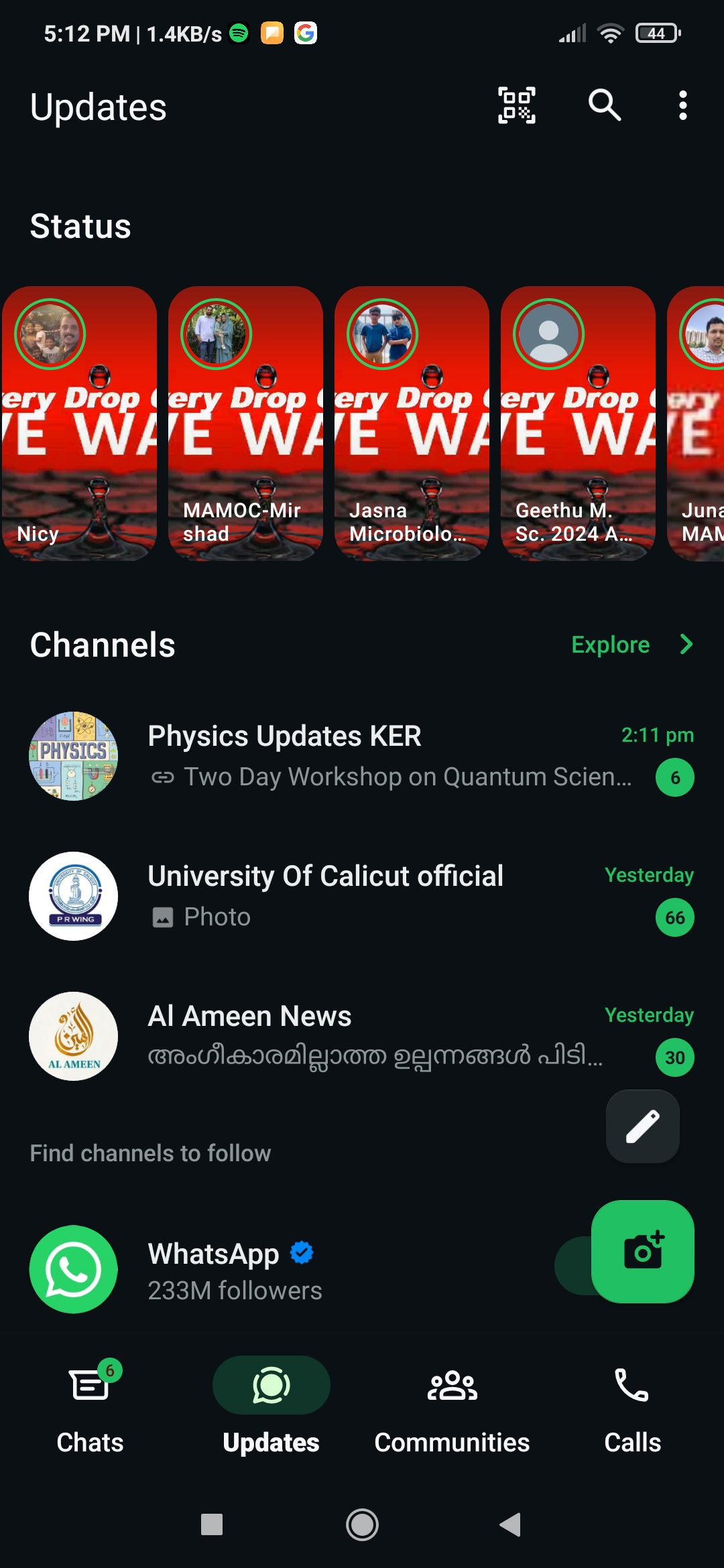Screen dimensions: 724x1568
Task: Explore more channels
Action: point(630,645)
